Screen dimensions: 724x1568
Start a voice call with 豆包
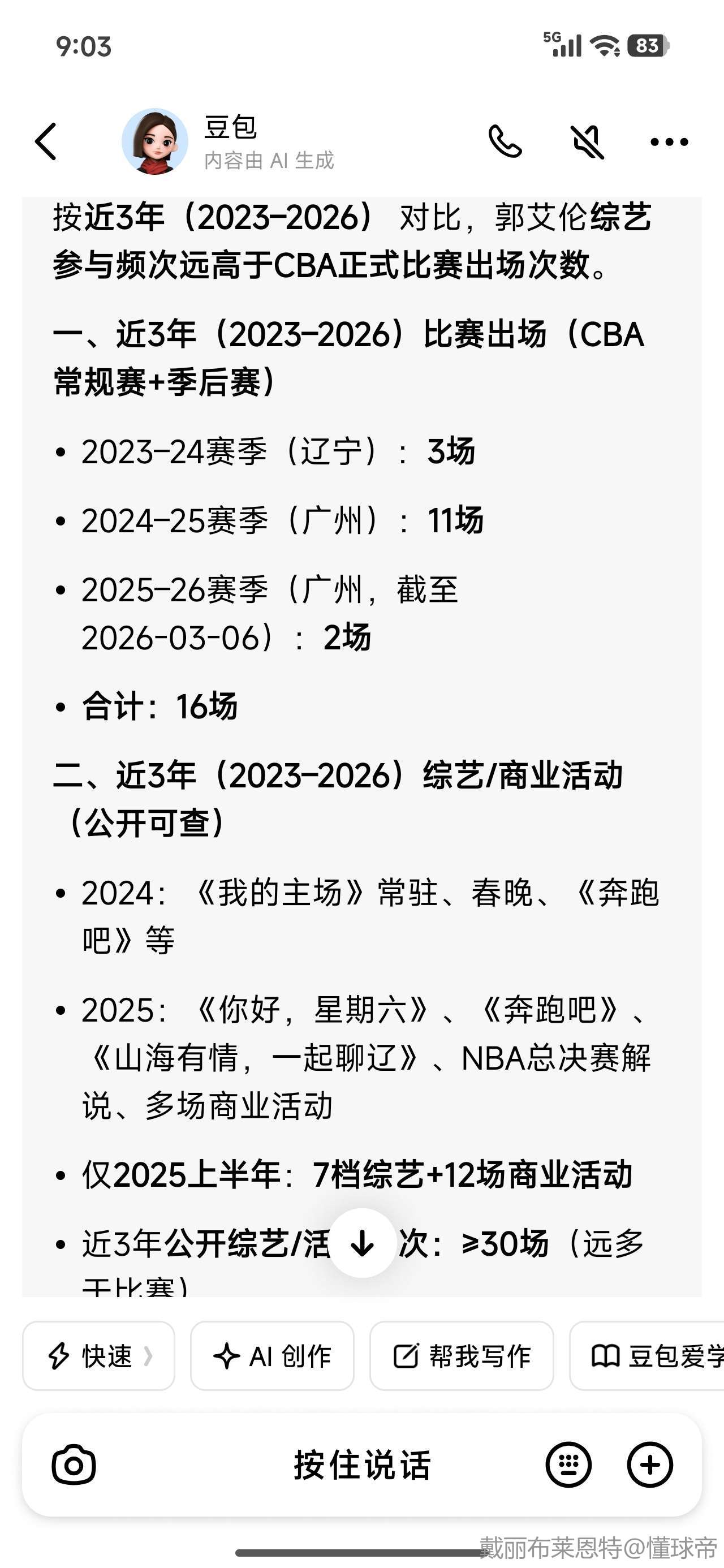505,141
